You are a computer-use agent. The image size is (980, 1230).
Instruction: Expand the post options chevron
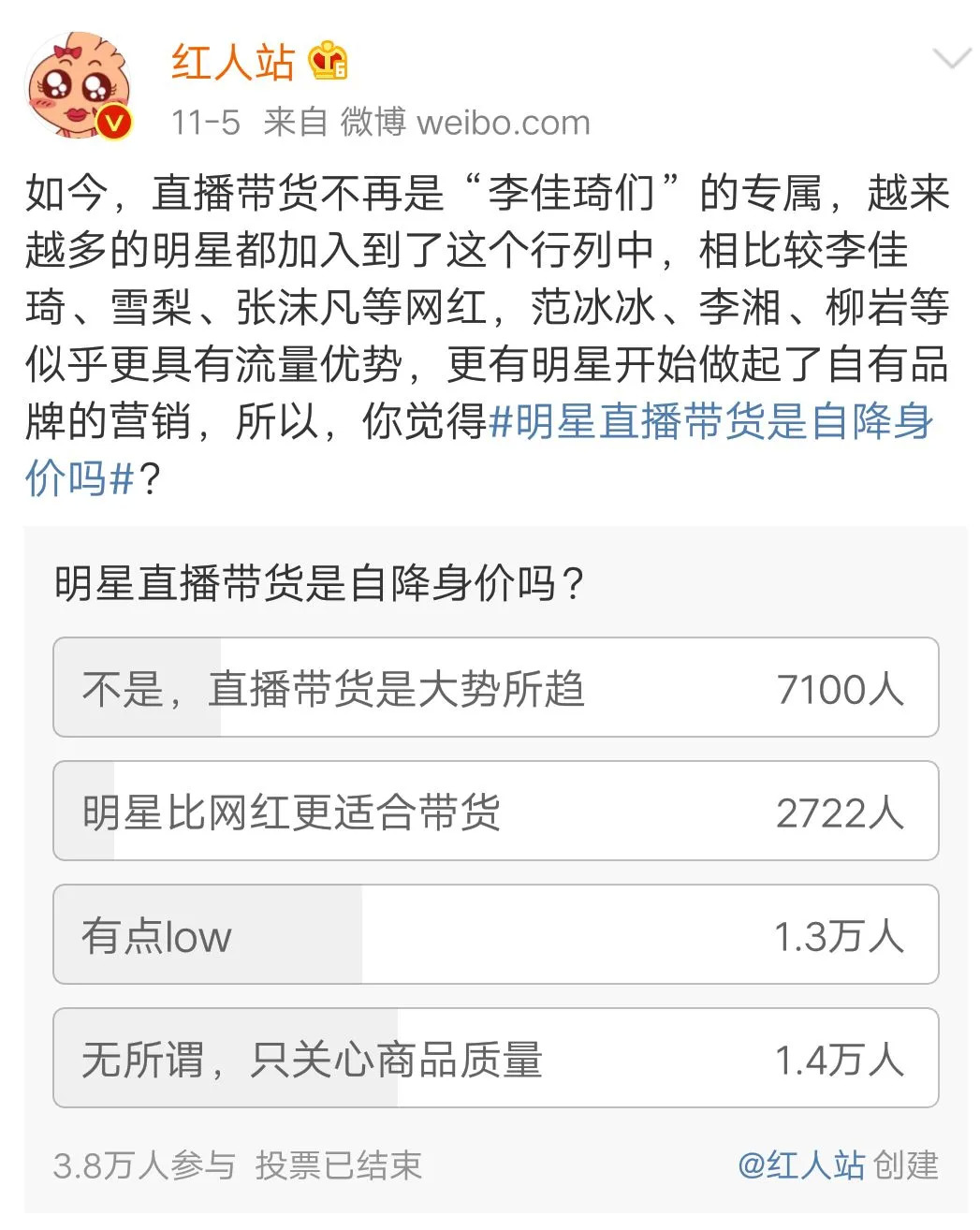click(952, 61)
